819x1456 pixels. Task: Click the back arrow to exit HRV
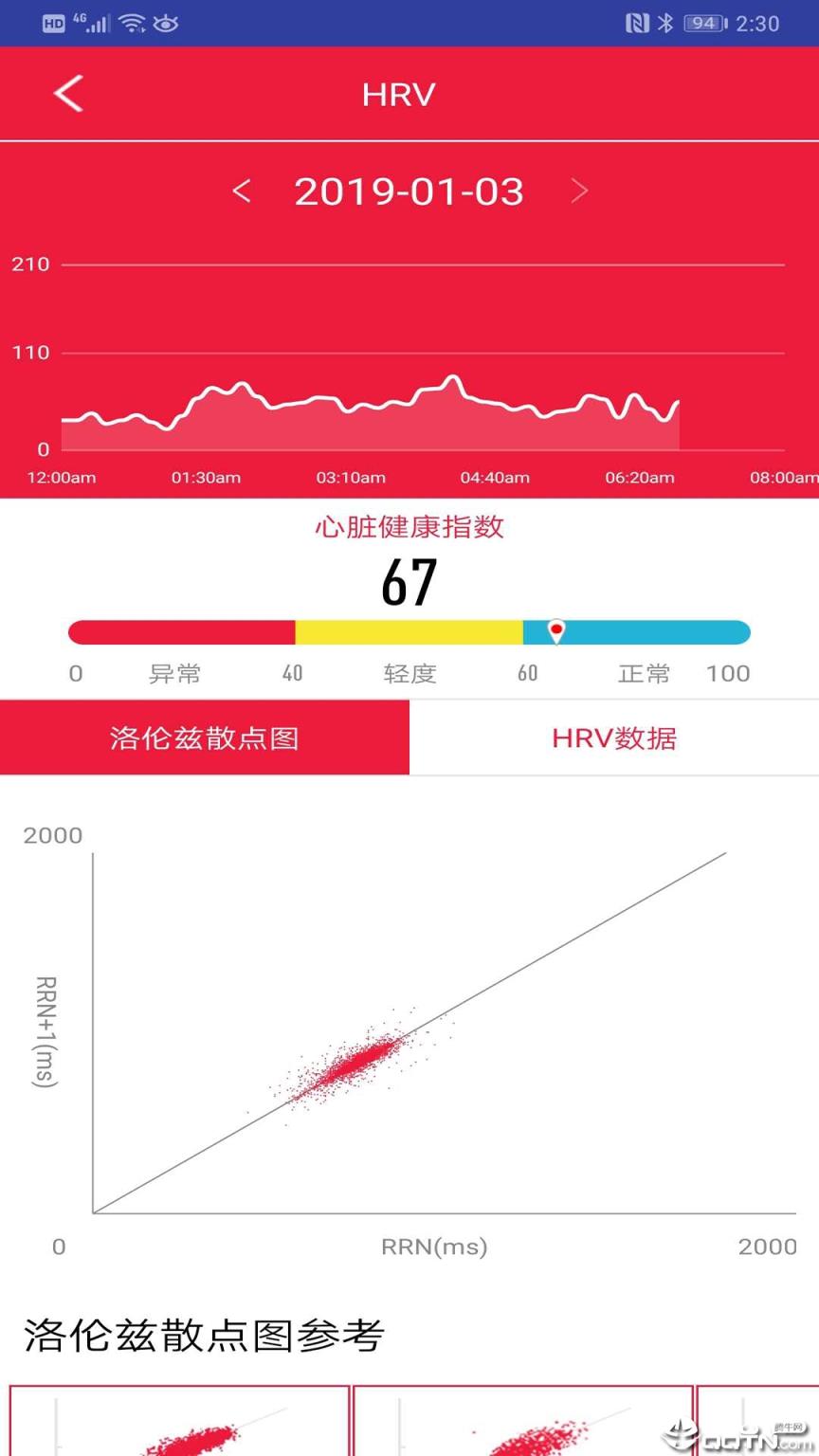67,94
